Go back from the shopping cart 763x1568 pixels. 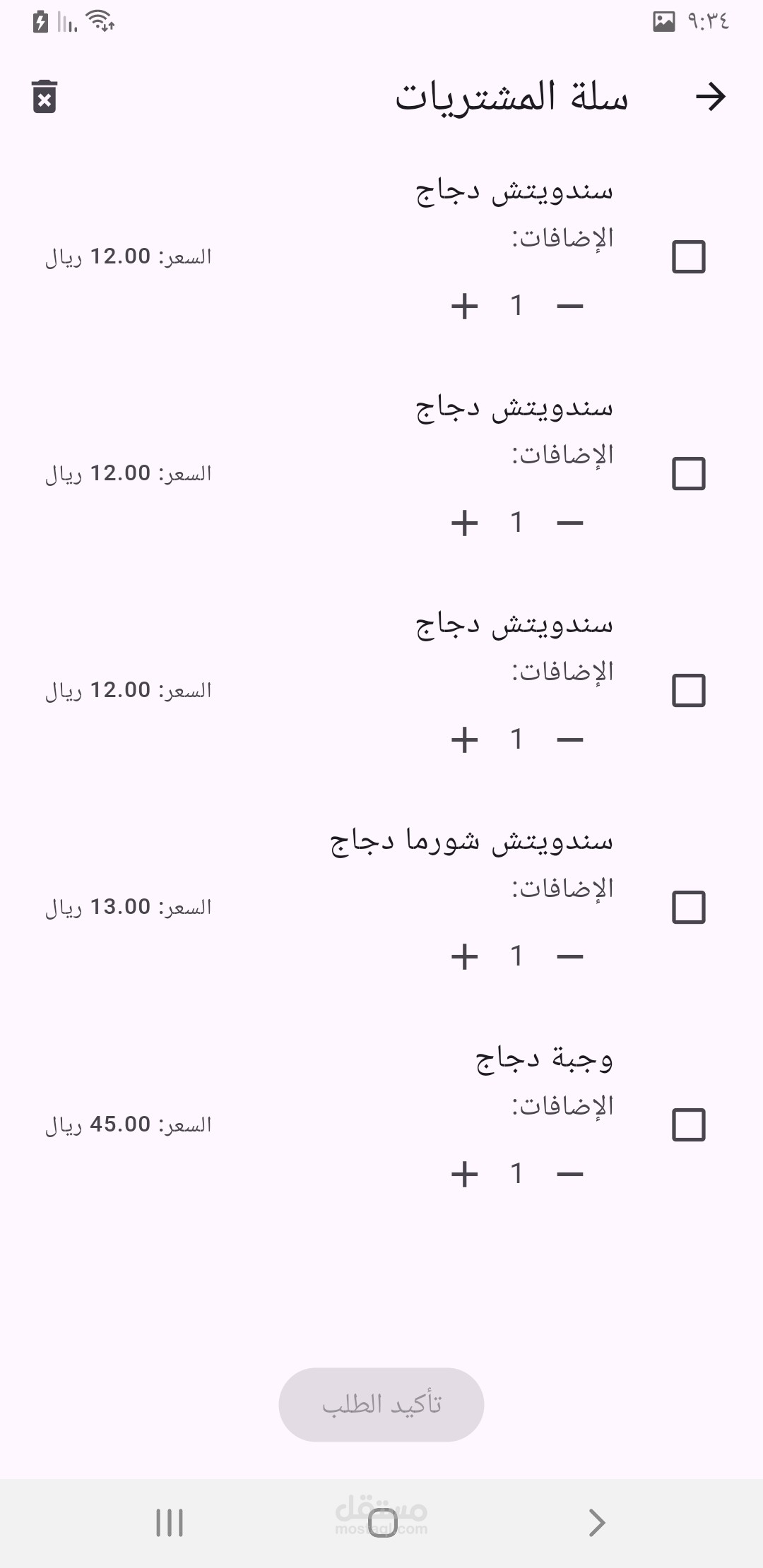point(710,97)
